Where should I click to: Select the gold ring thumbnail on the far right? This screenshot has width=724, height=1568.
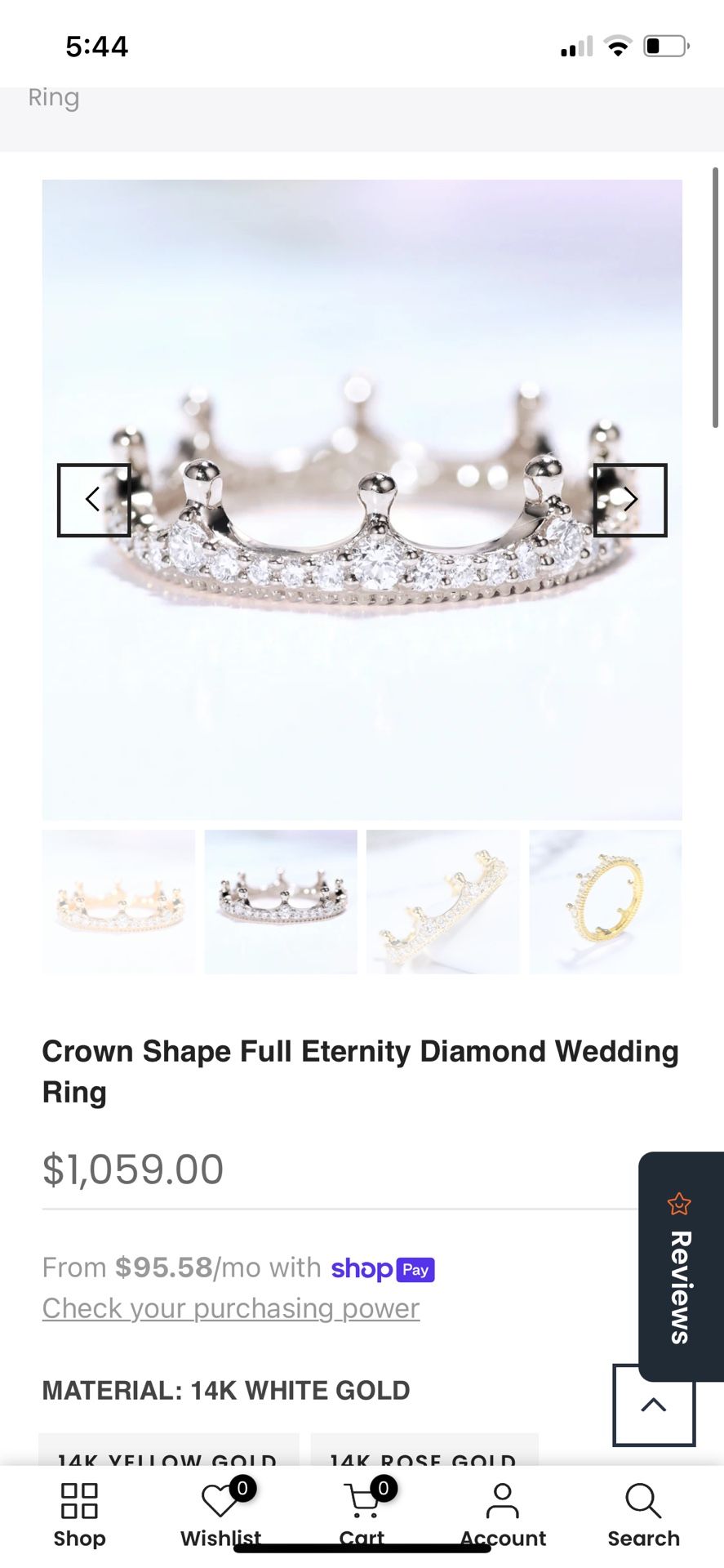(605, 902)
